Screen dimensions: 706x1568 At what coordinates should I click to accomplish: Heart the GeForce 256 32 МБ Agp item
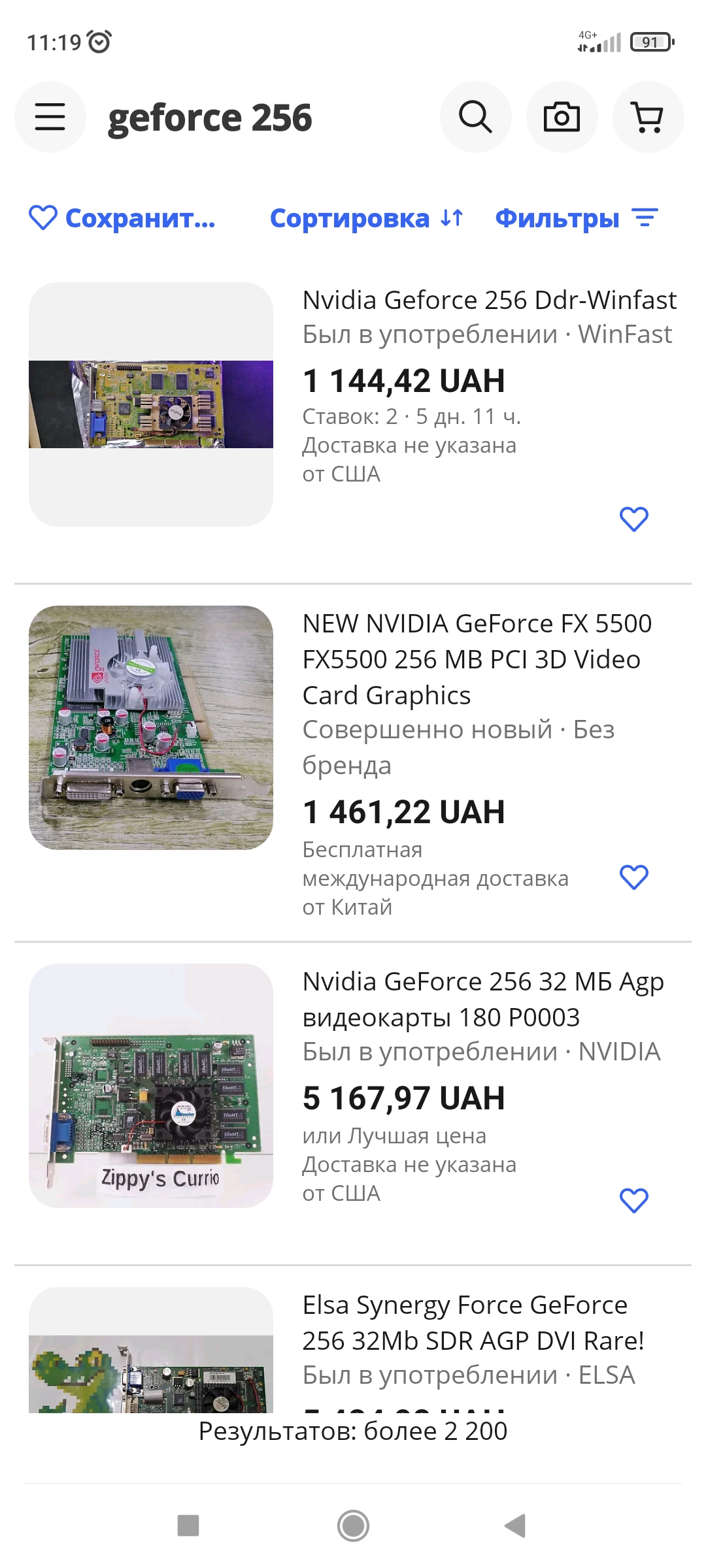pos(633,1201)
